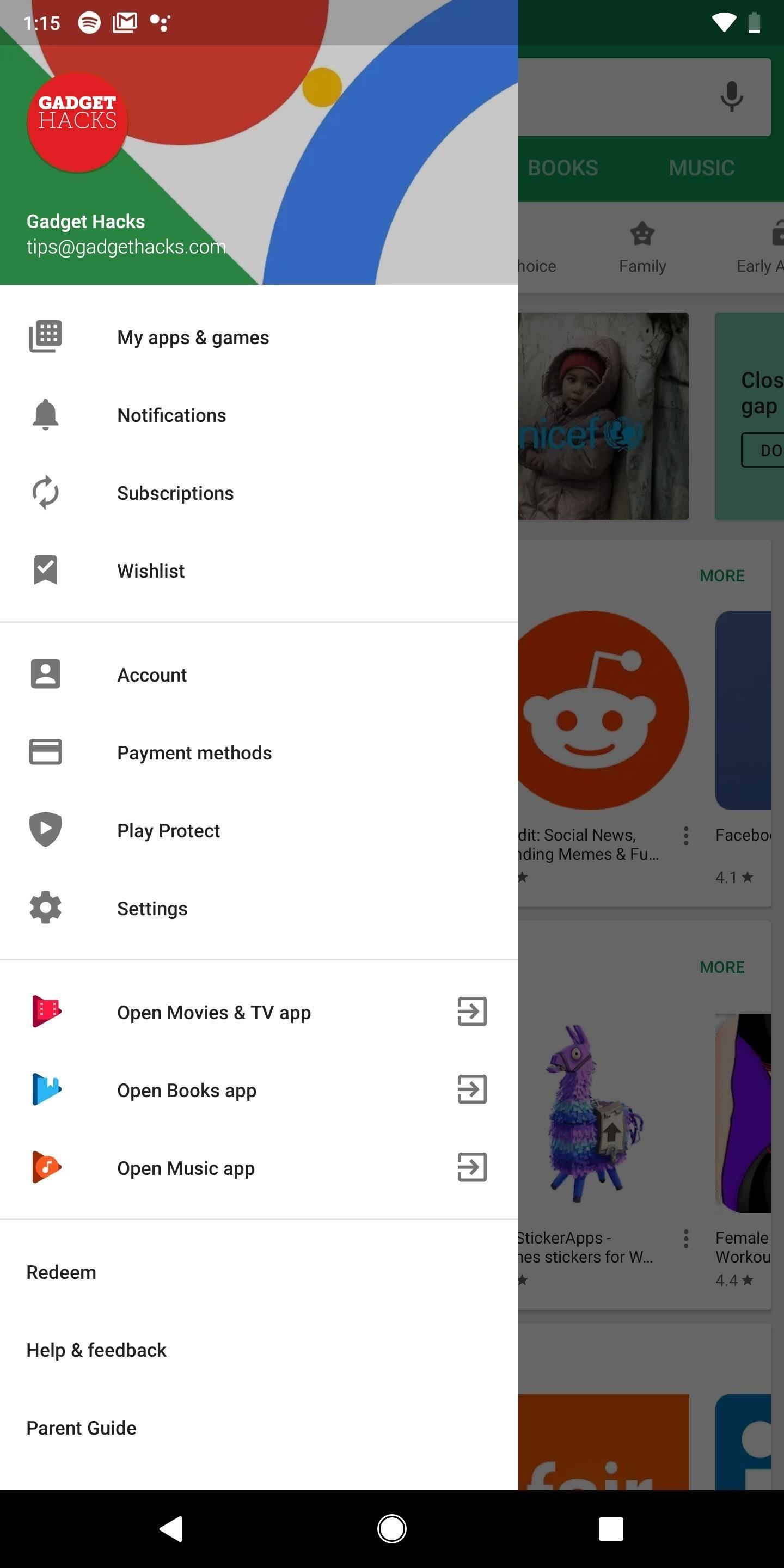Open Help & feedback
This screenshot has width=784, height=1568.
[96, 1350]
